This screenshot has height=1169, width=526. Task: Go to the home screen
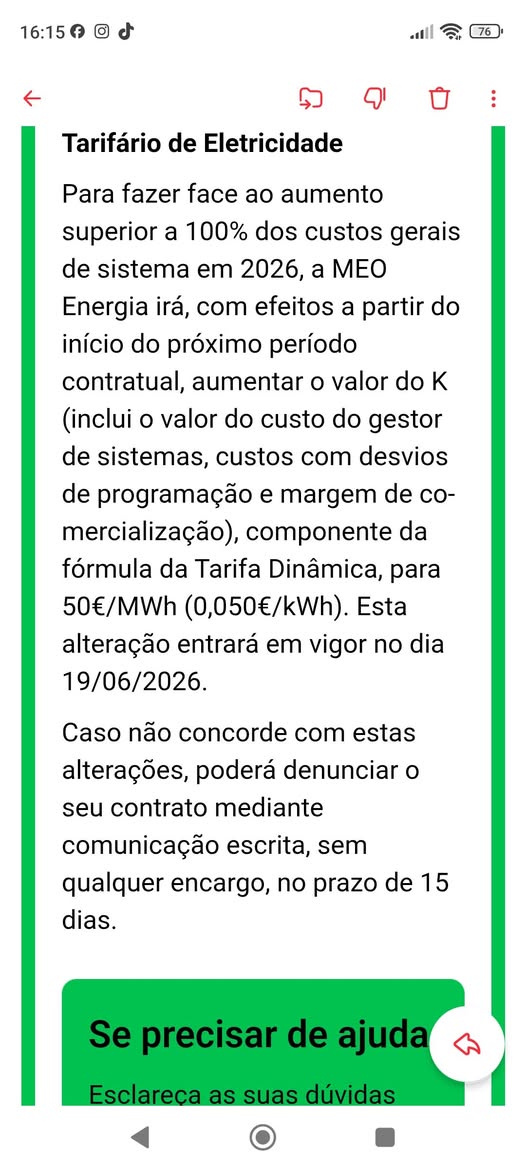262,1137
